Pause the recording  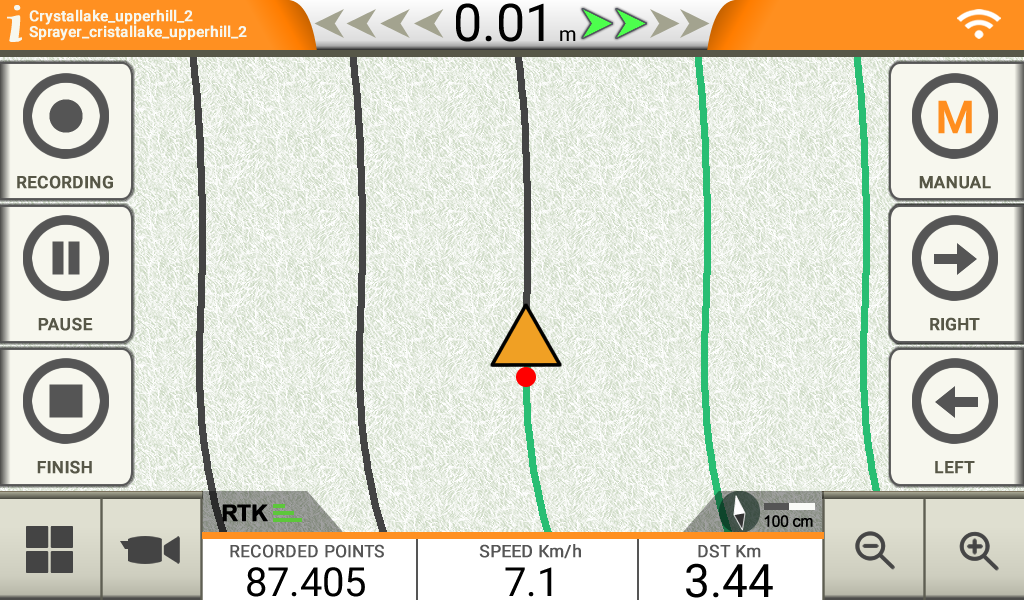click(66, 272)
